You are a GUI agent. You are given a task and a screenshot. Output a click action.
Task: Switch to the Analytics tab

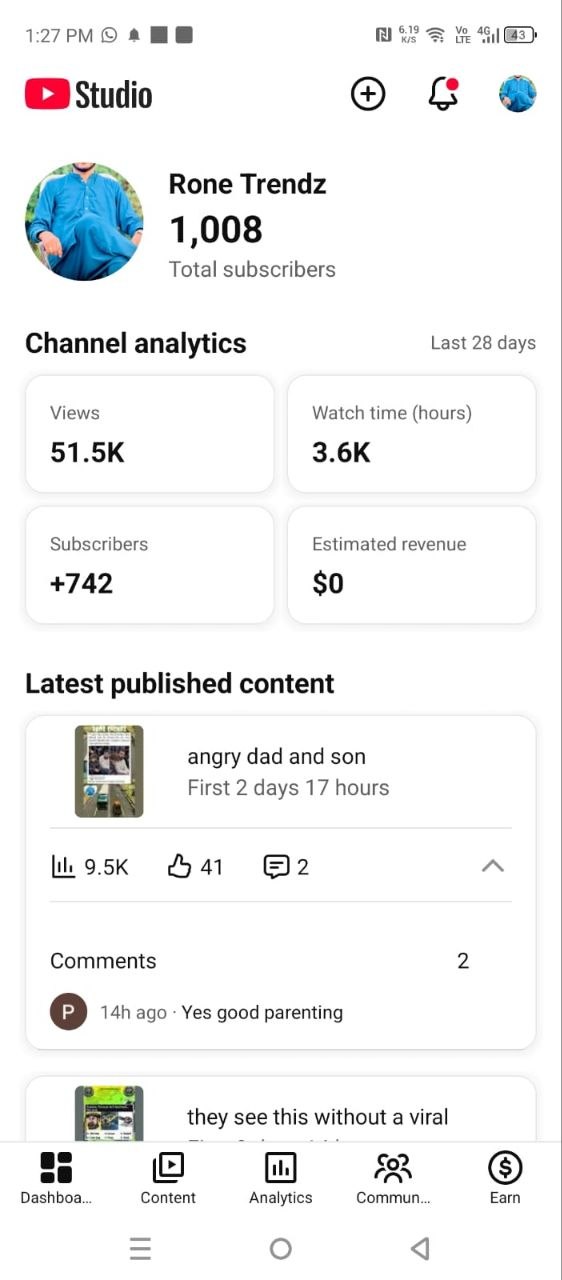tap(281, 1178)
